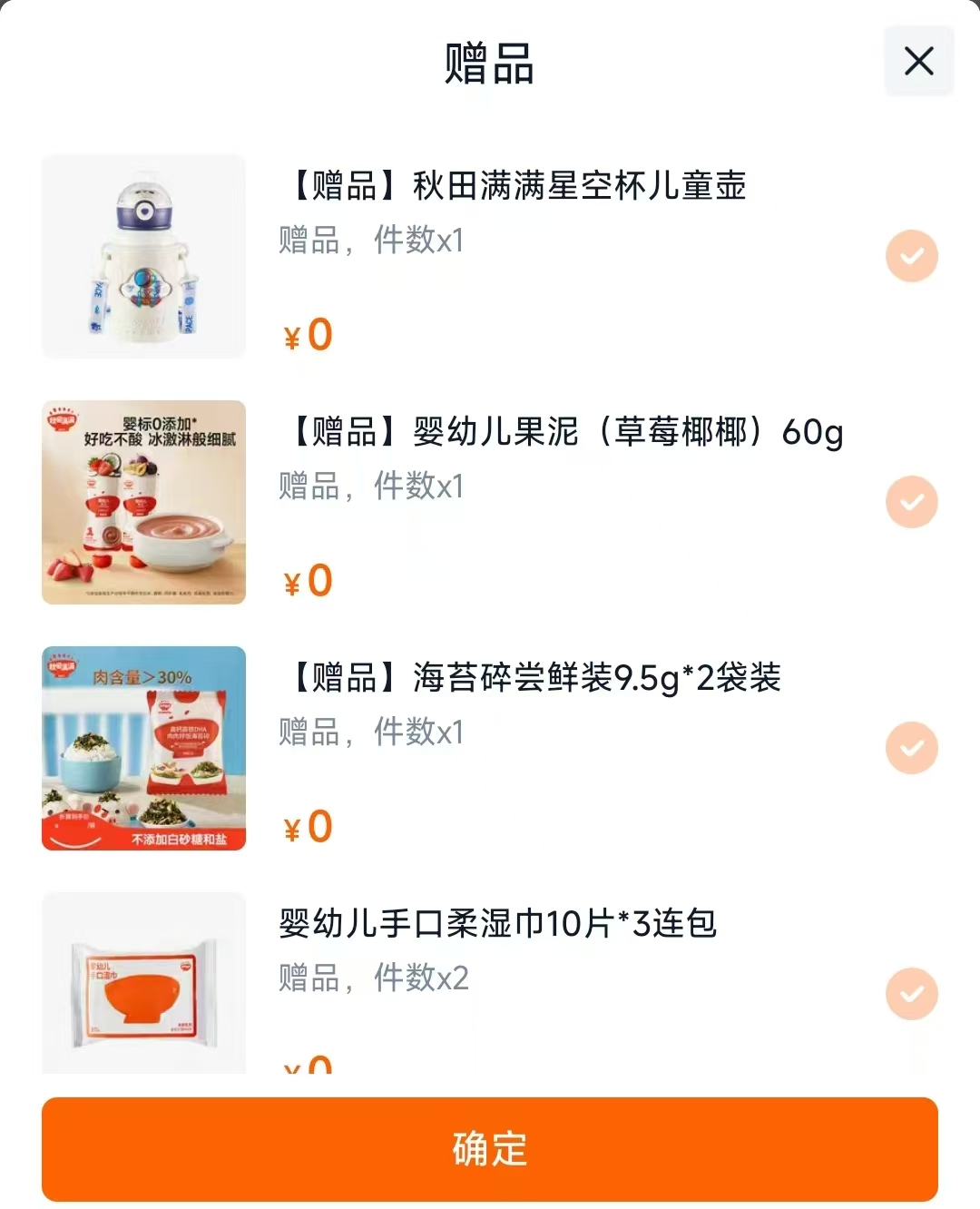Viewport: 980px width, 1209px height.
Task: Click the ¥0 price of the fruit puree
Action: tap(306, 580)
